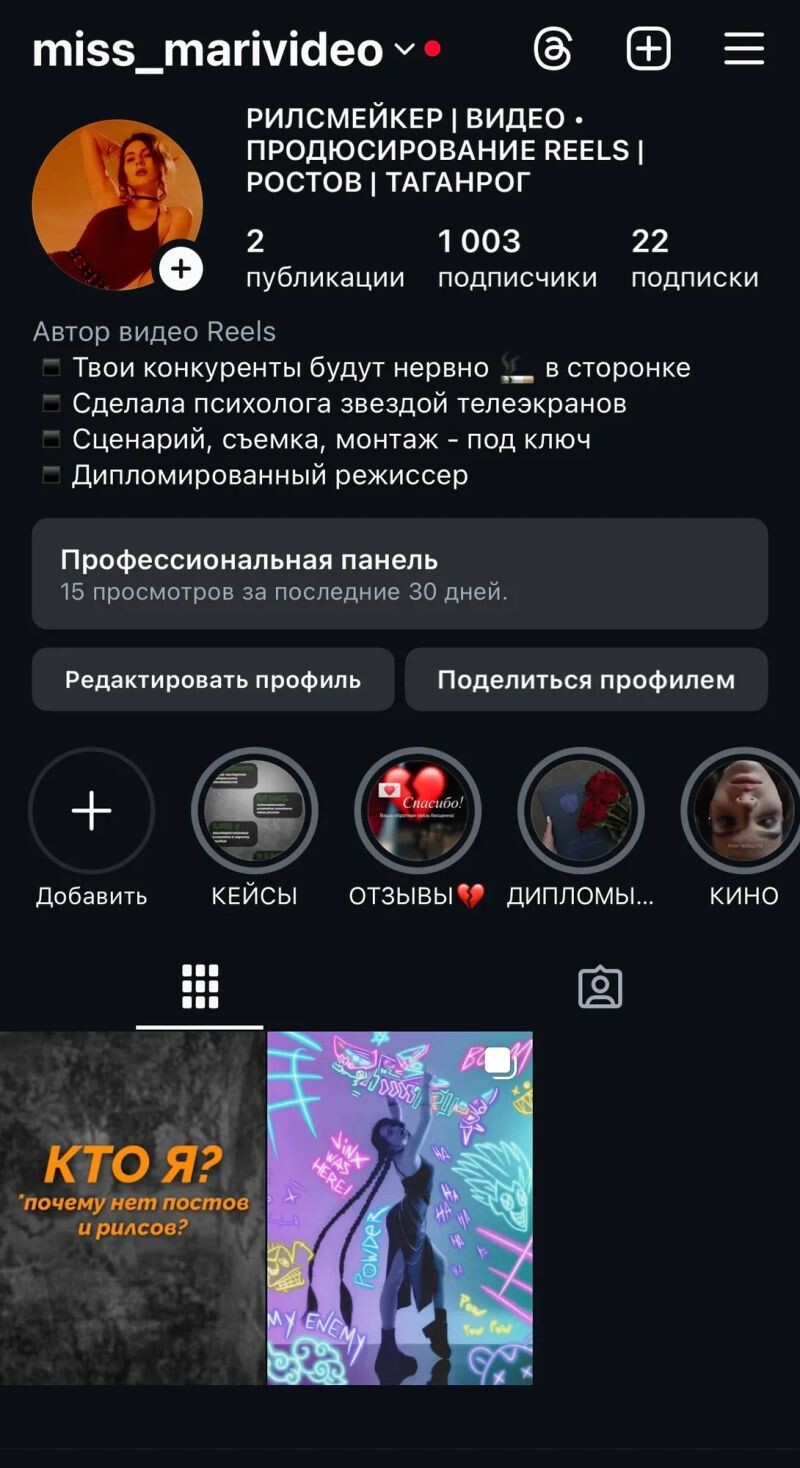Viewport: 800px width, 1468px height.
Task: Switch to the tagged photos tab
Action: 600,987
